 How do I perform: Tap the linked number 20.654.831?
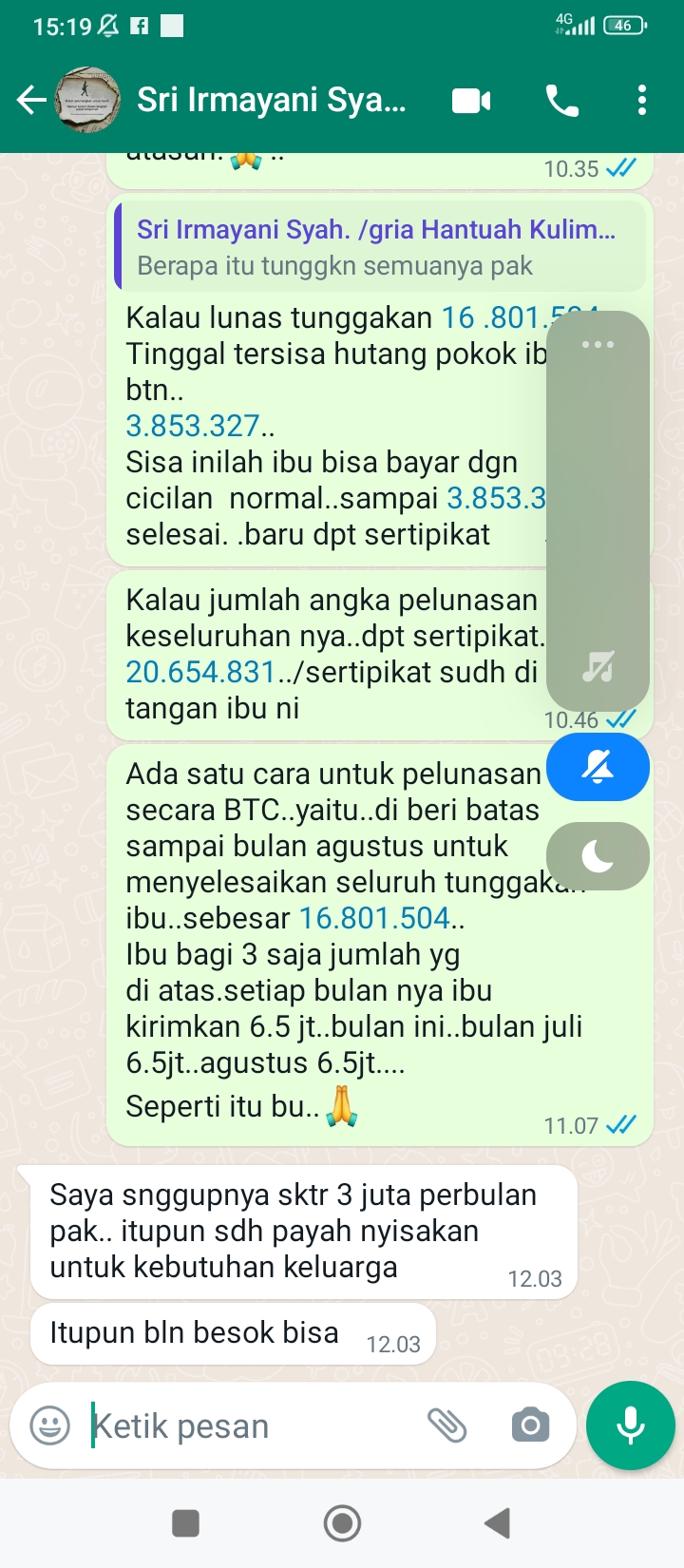coord(200,672)
